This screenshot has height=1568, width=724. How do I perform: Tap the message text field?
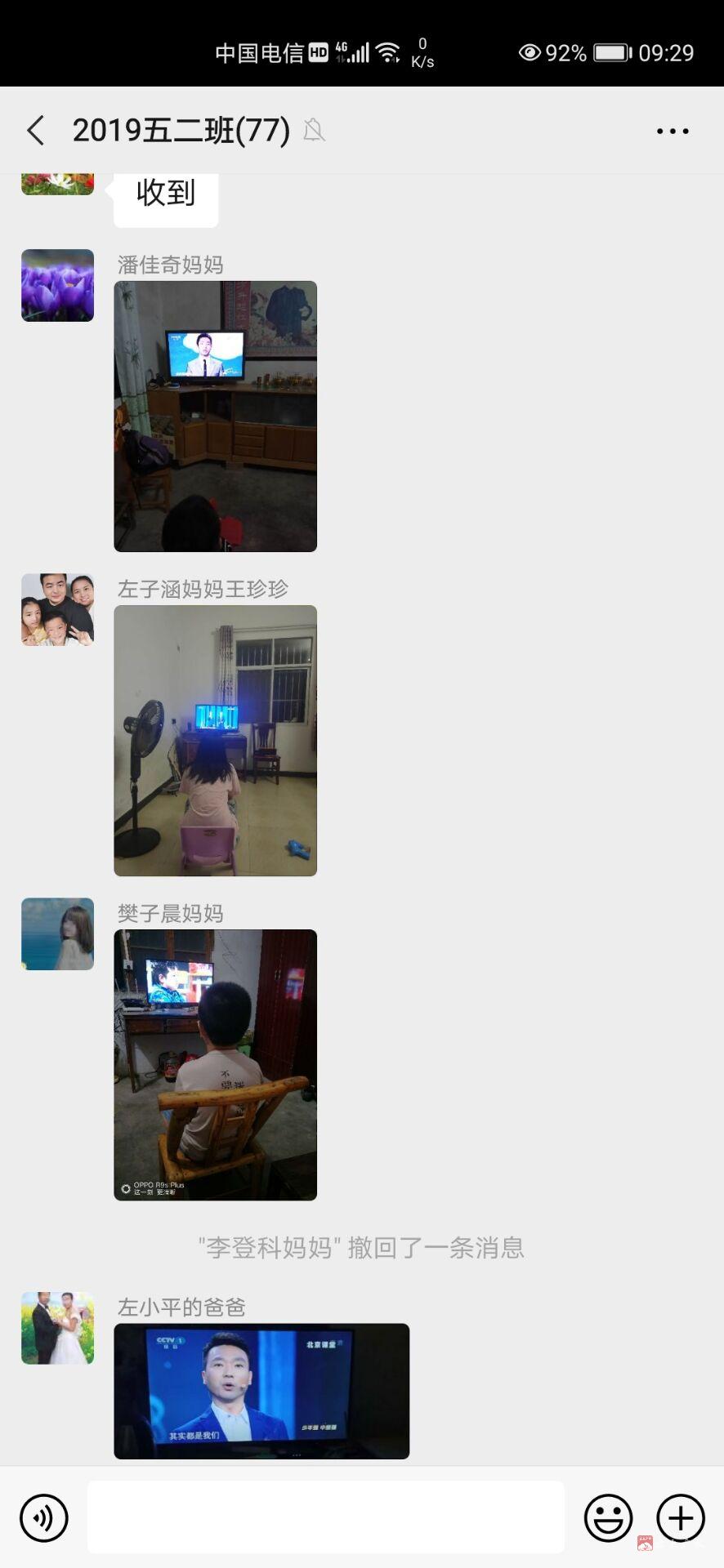[x=325, y=1517]
